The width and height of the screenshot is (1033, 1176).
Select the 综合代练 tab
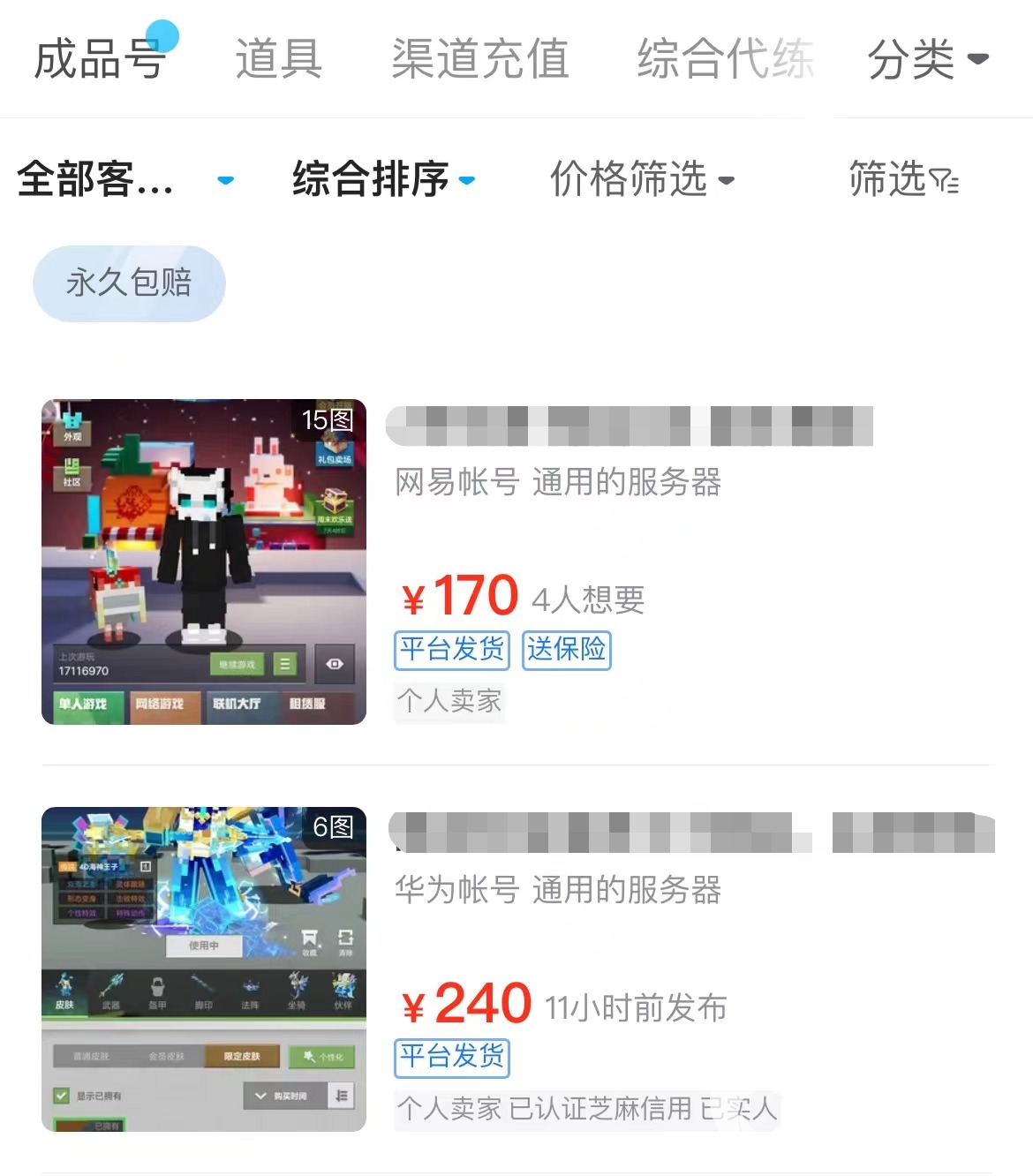click(x=724, y=59)
